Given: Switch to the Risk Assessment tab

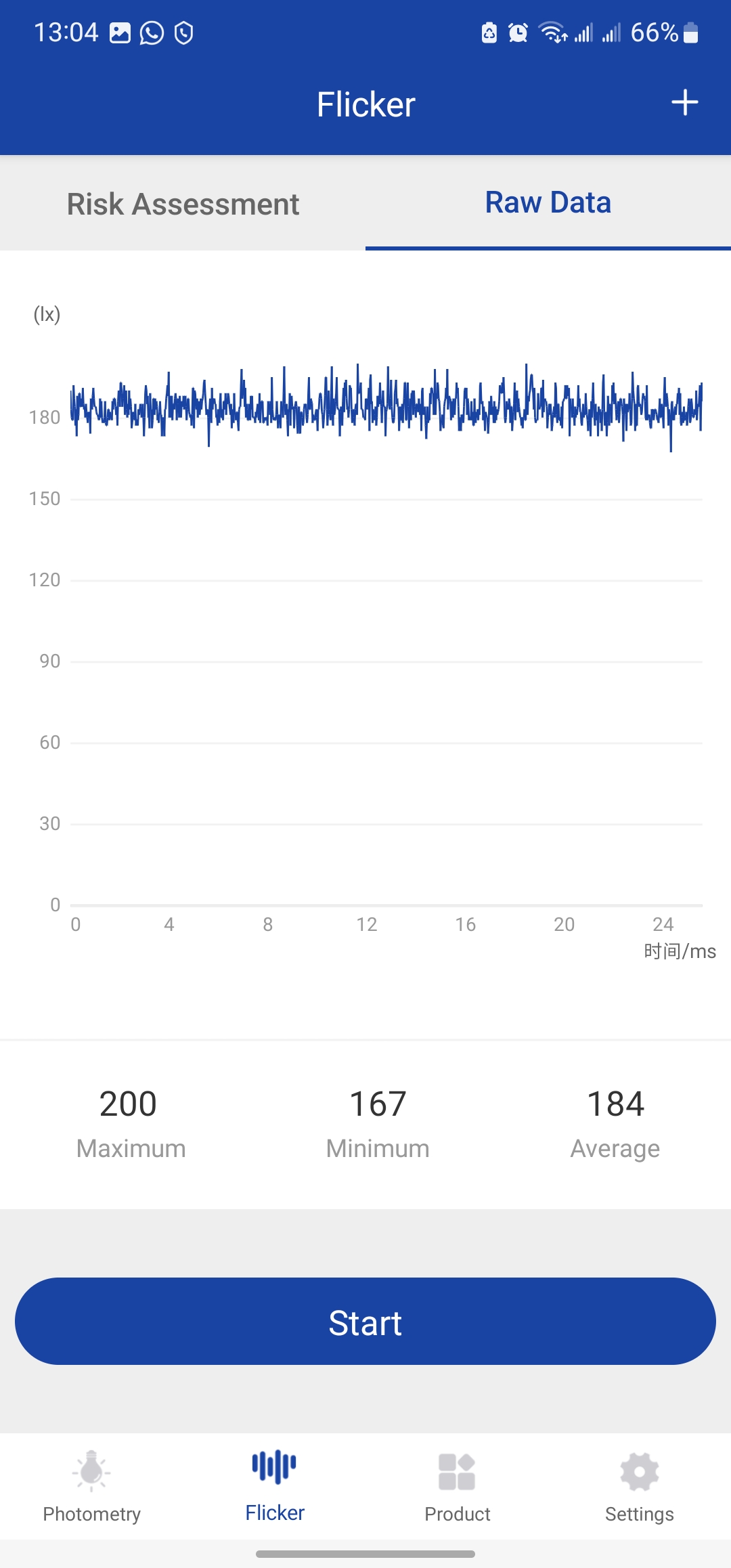Looking at the screenshot, I should (x=183, y=204).
